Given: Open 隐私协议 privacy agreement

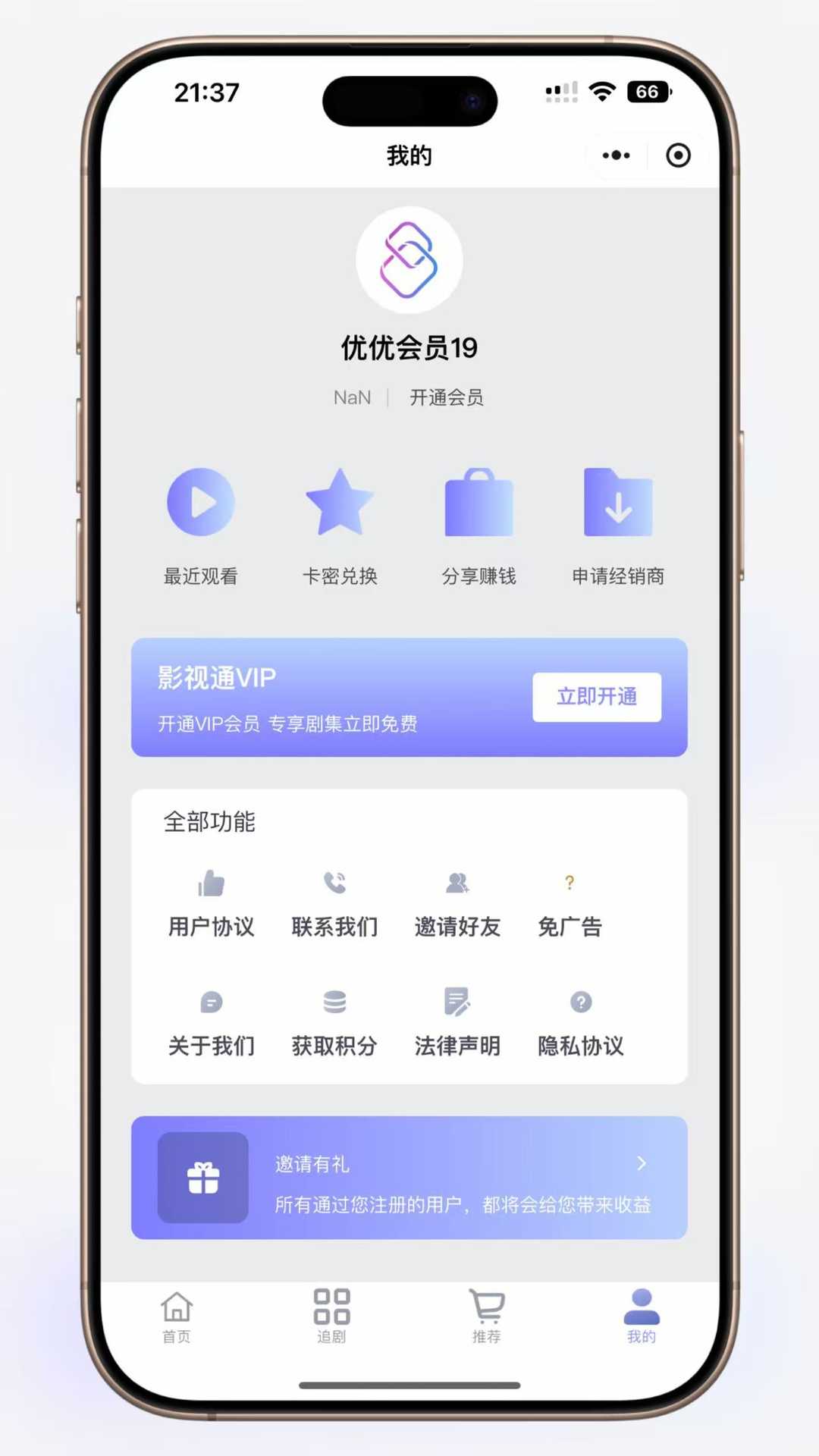Looking at the screenshot, I should pos(581,1024).
